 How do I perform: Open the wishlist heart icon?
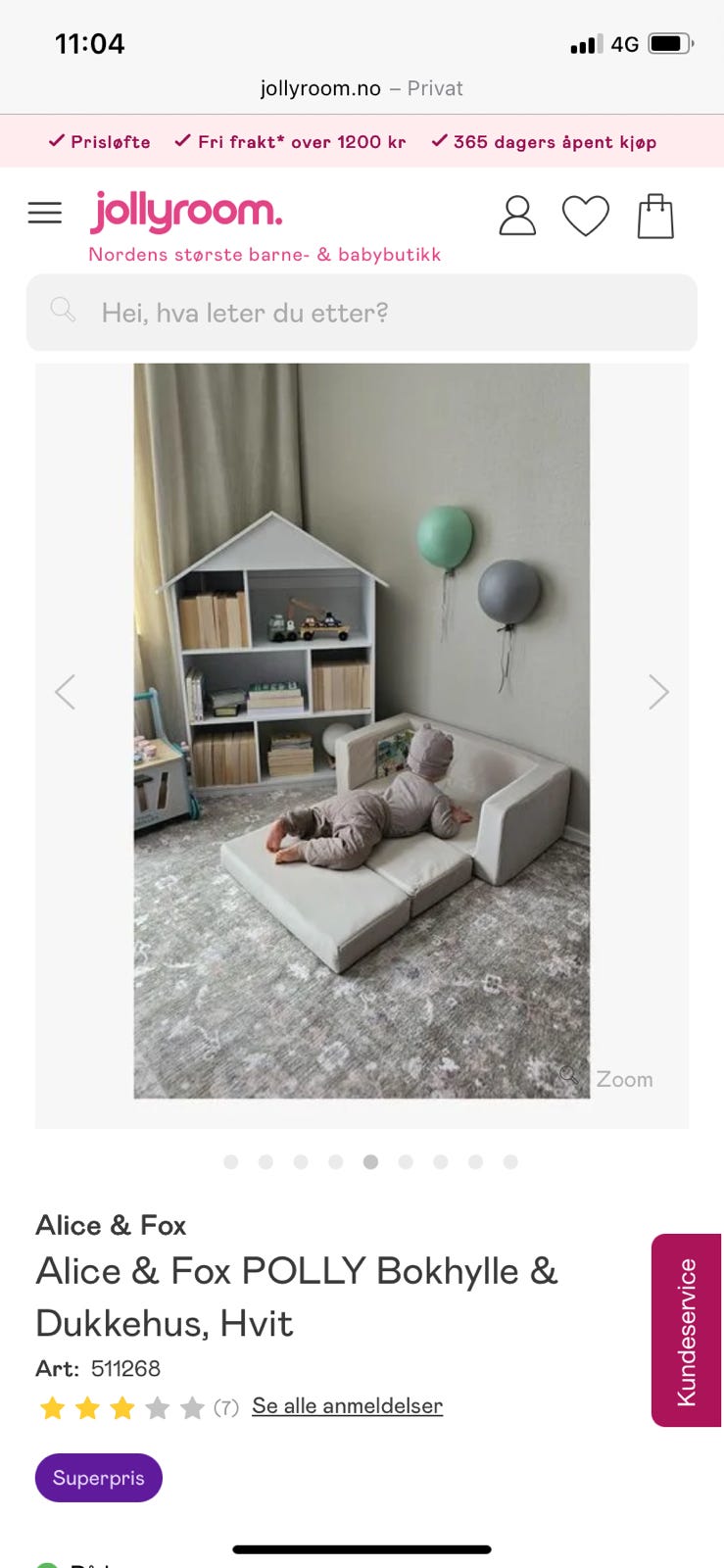(x=585, y=216)
